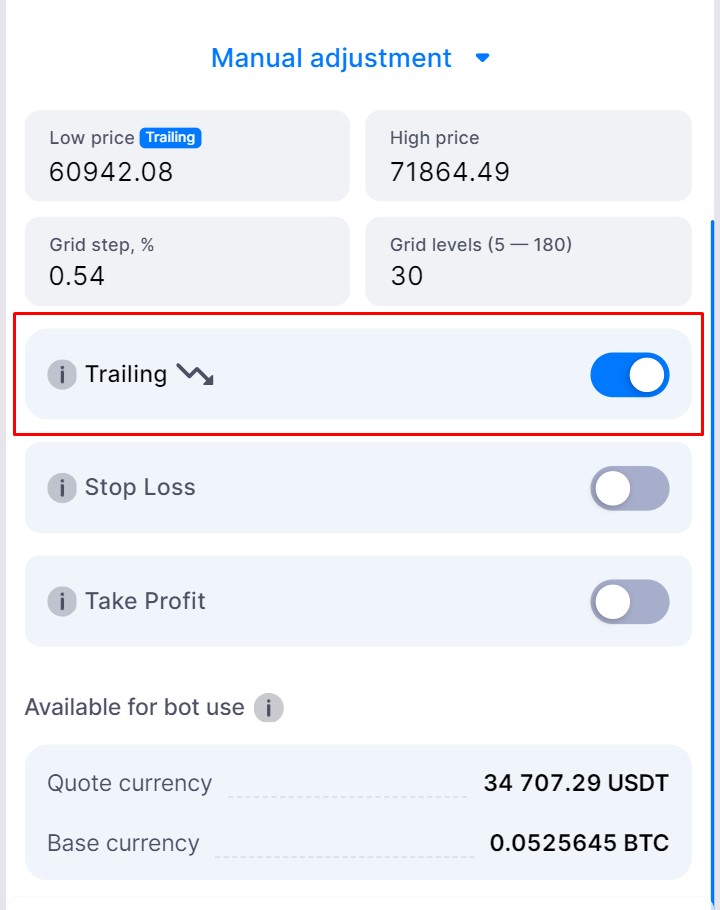Open the info icon beside Stop Loss
Viewport: 720px width, 910px height.
click(x=62, y=488)
